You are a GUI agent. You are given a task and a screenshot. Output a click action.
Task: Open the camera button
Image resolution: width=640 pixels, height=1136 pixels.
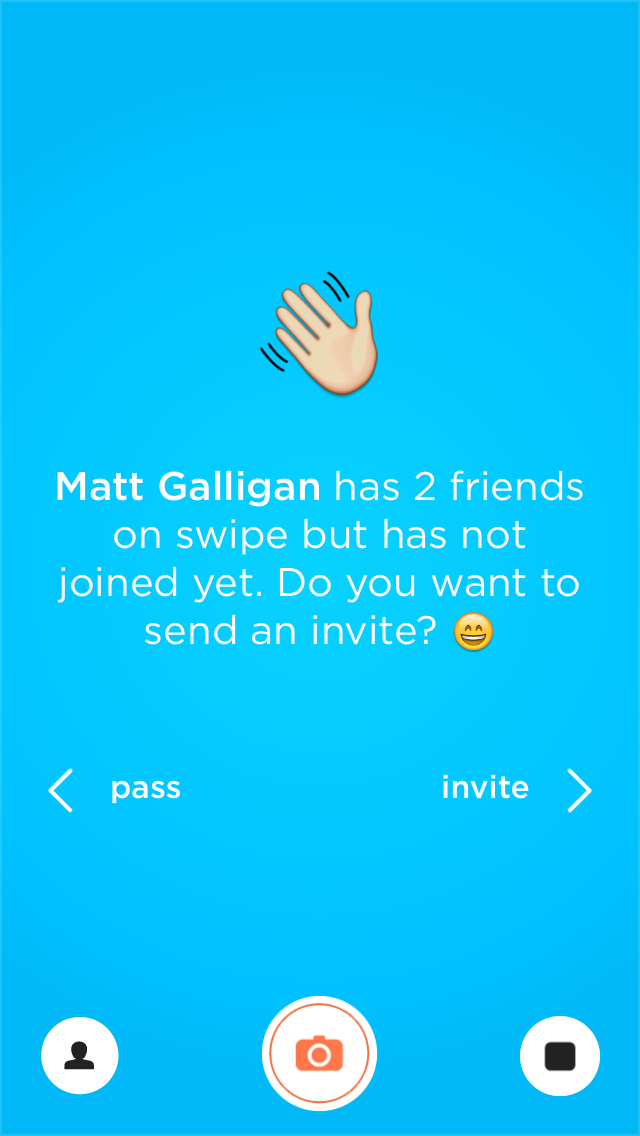tap(319, 1053)
